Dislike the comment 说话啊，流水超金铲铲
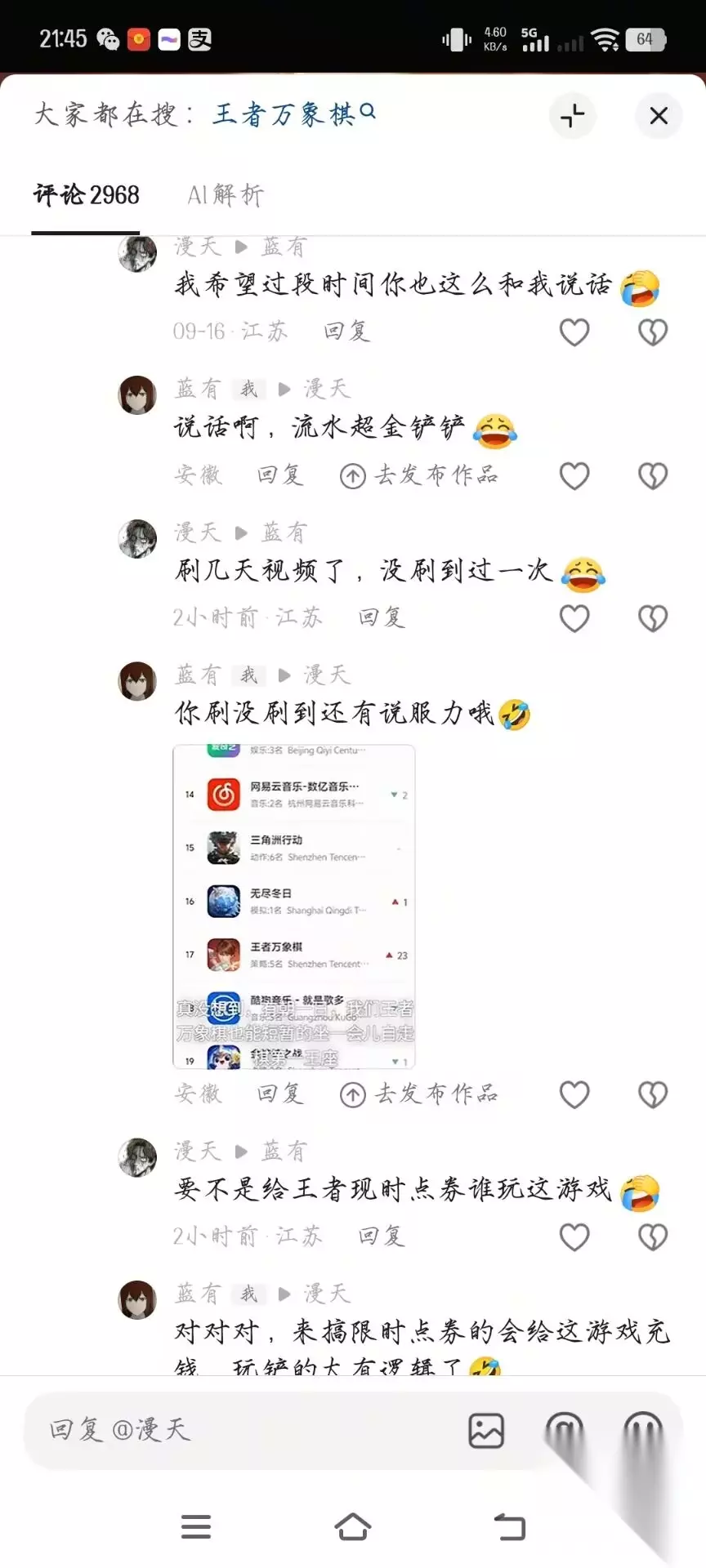Screen dimensions: 706x1568 click(x=652, y=475)
